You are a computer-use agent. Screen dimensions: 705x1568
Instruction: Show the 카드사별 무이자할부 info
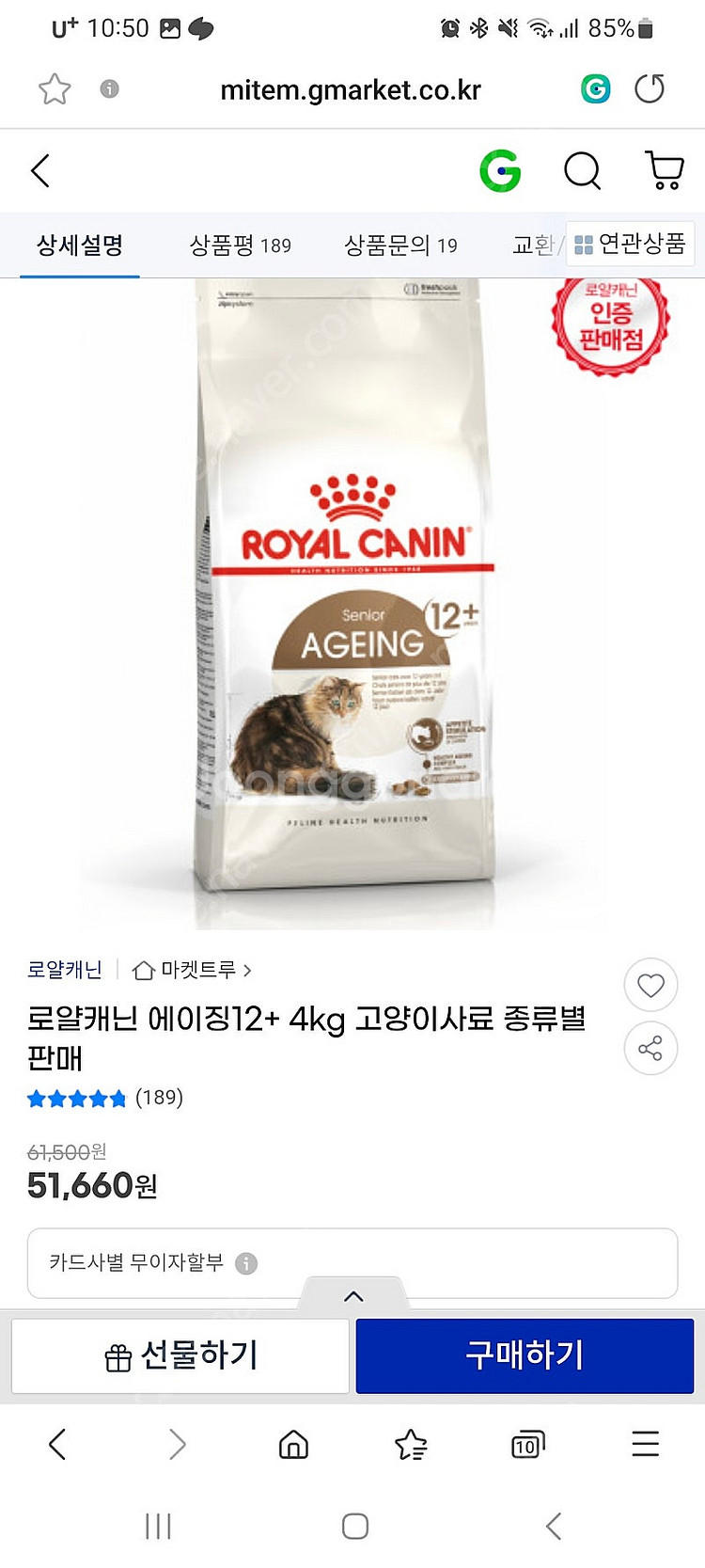pos(246,1263)
